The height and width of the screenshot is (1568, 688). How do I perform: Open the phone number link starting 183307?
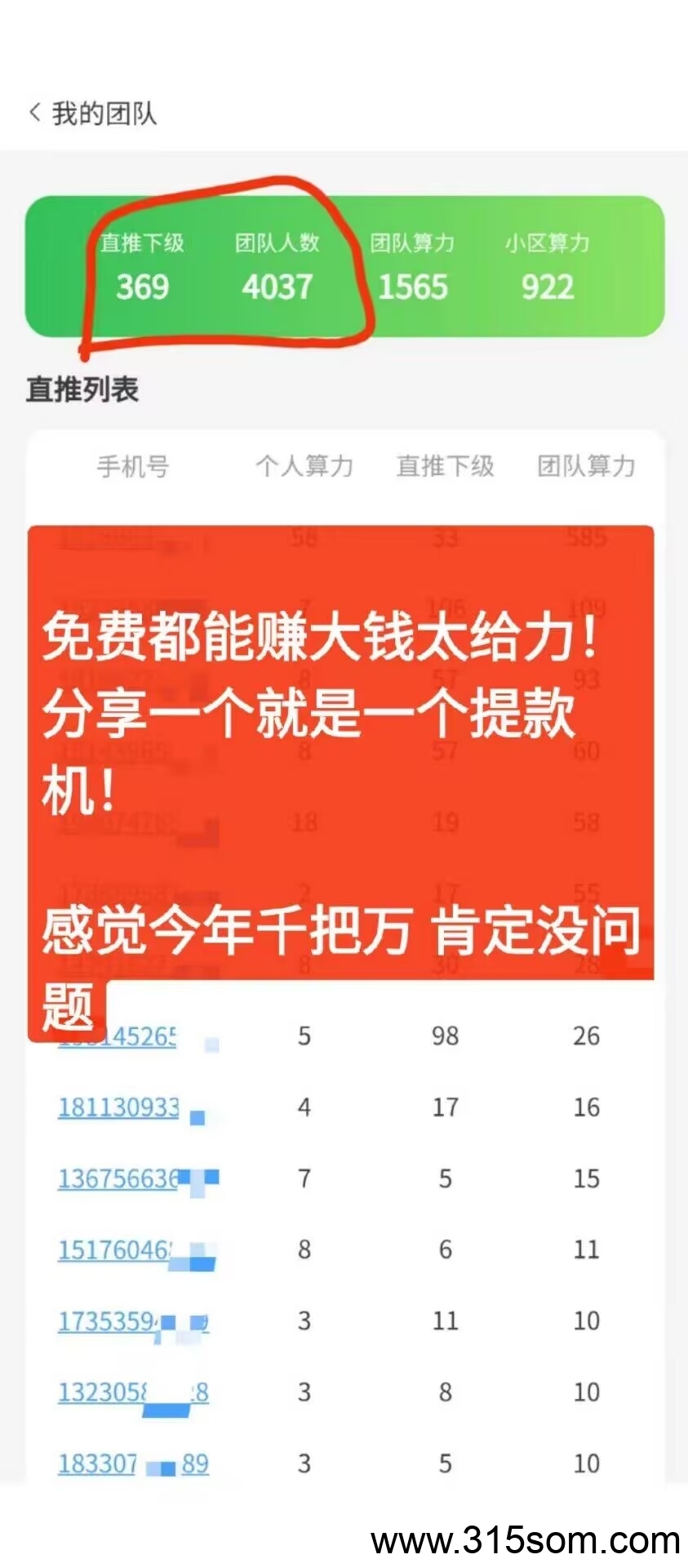pyautogui.click(x=98, y=1463)
